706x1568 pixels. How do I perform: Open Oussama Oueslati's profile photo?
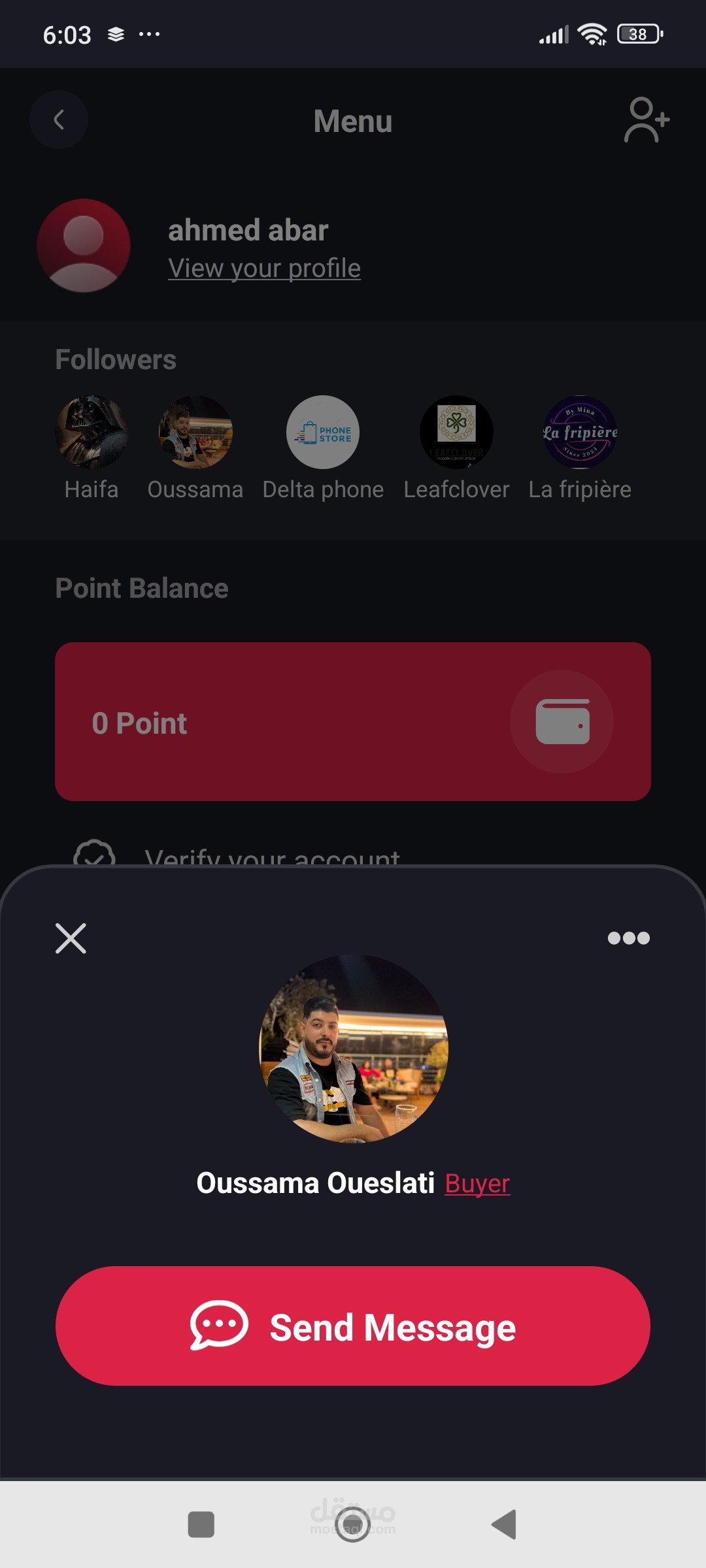tap(354, 1049)
